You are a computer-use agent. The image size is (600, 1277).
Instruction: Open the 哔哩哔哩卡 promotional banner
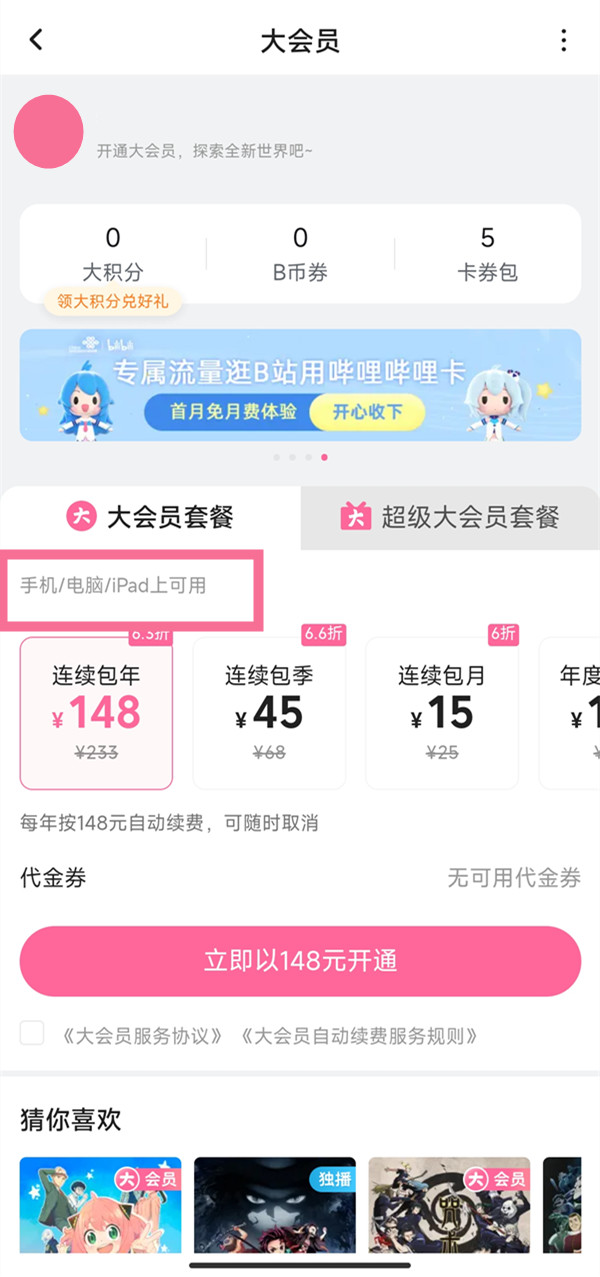300,385
